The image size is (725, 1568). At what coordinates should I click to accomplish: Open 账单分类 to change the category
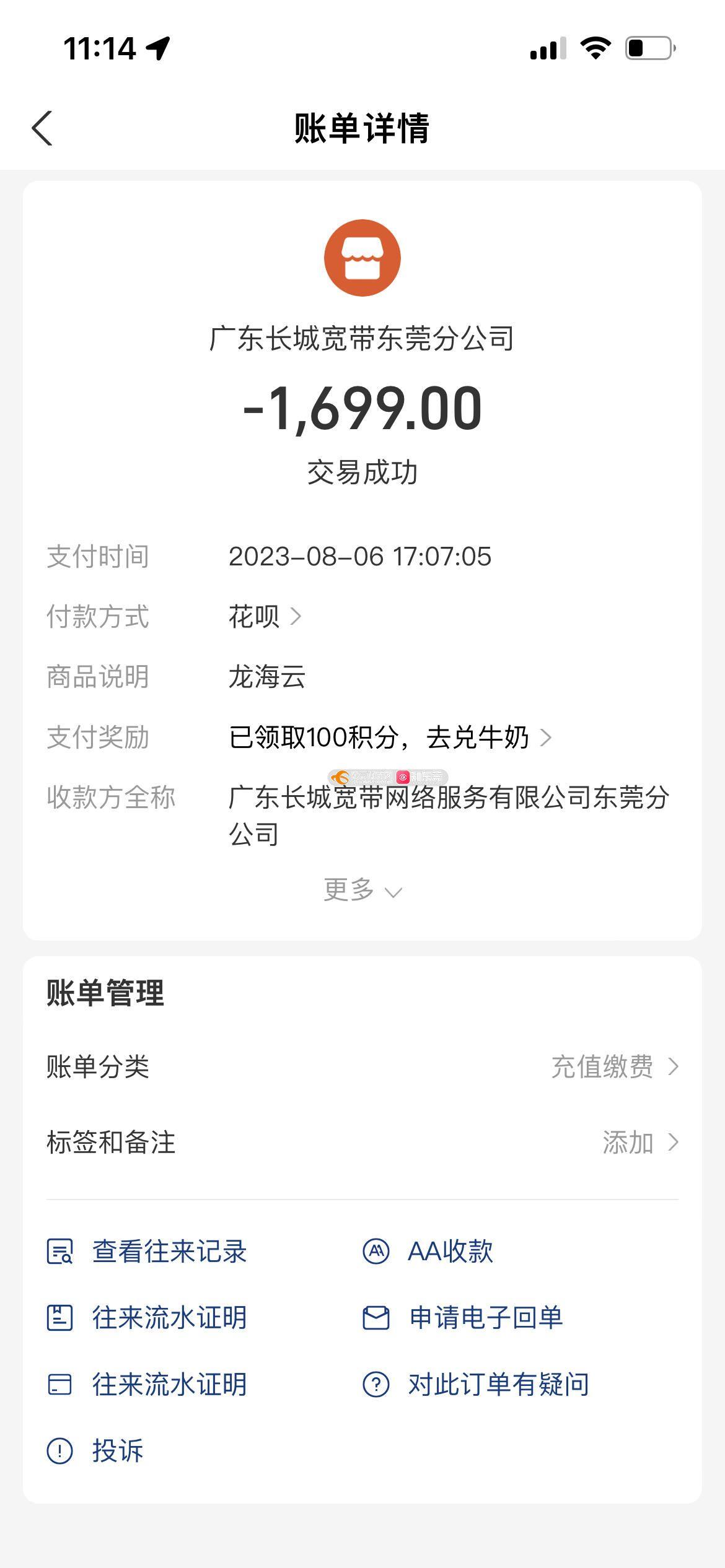coord(362,1067)
